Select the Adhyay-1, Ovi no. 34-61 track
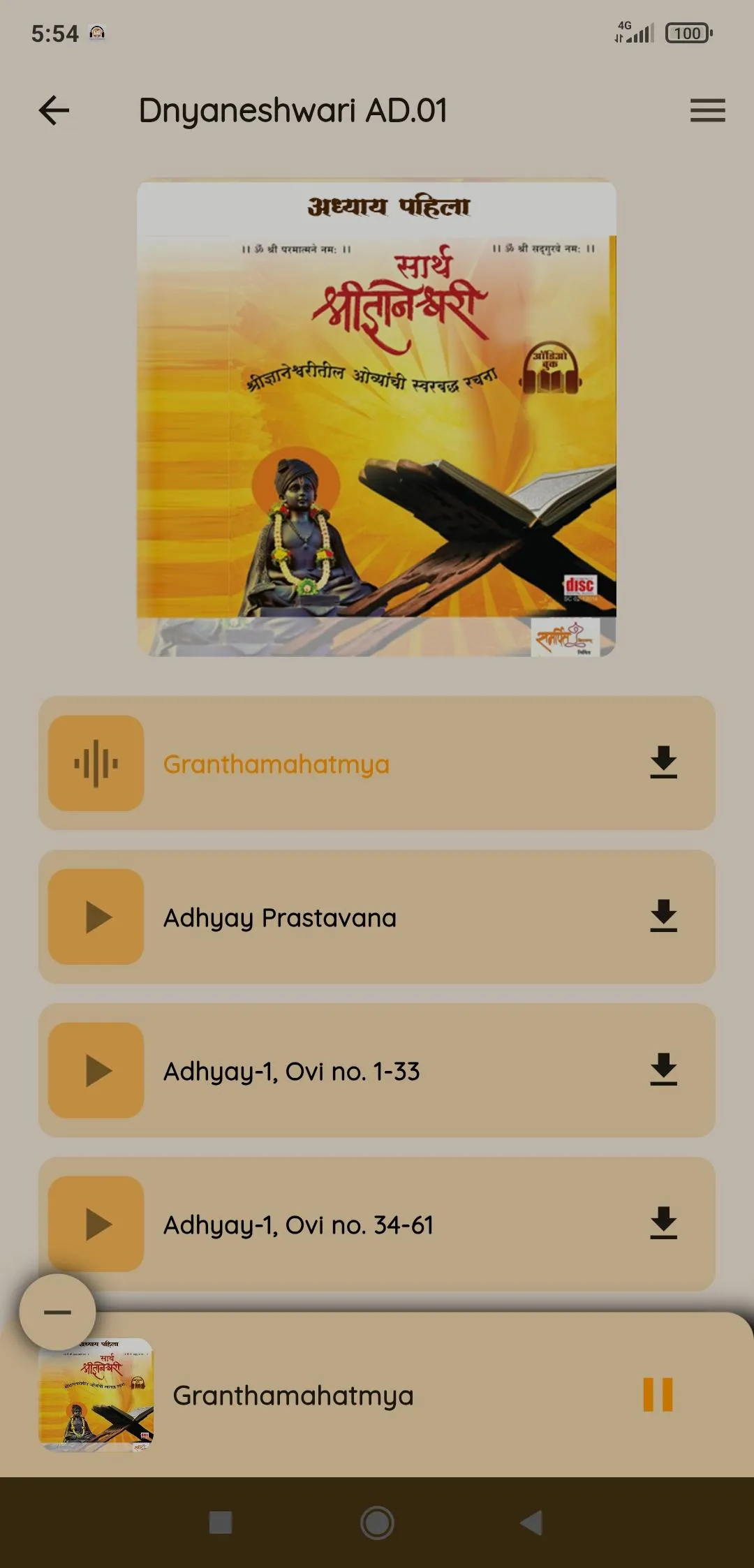This screenshot has height=1568, width=754. tap(299, 1225)
